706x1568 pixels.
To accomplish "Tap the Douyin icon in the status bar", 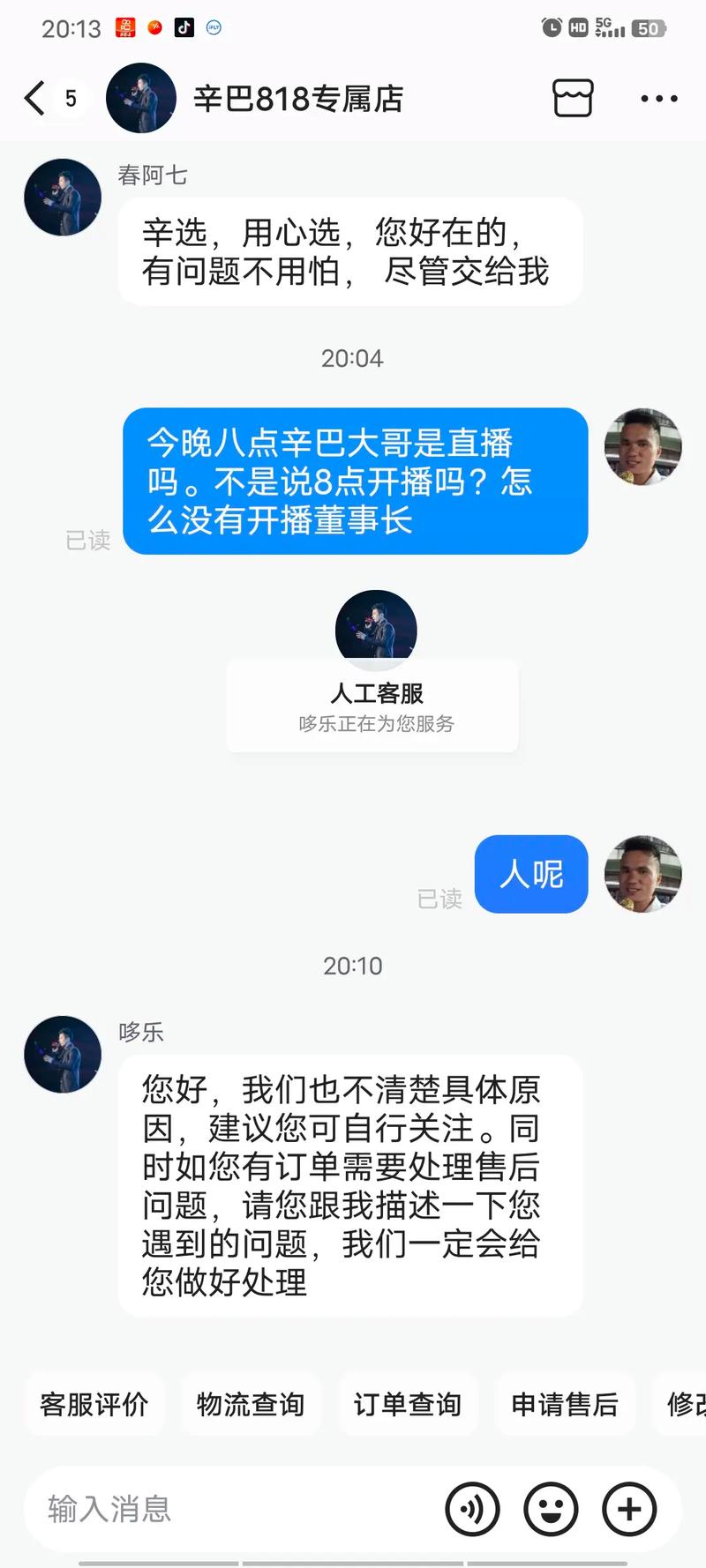I will click(184, 27).
